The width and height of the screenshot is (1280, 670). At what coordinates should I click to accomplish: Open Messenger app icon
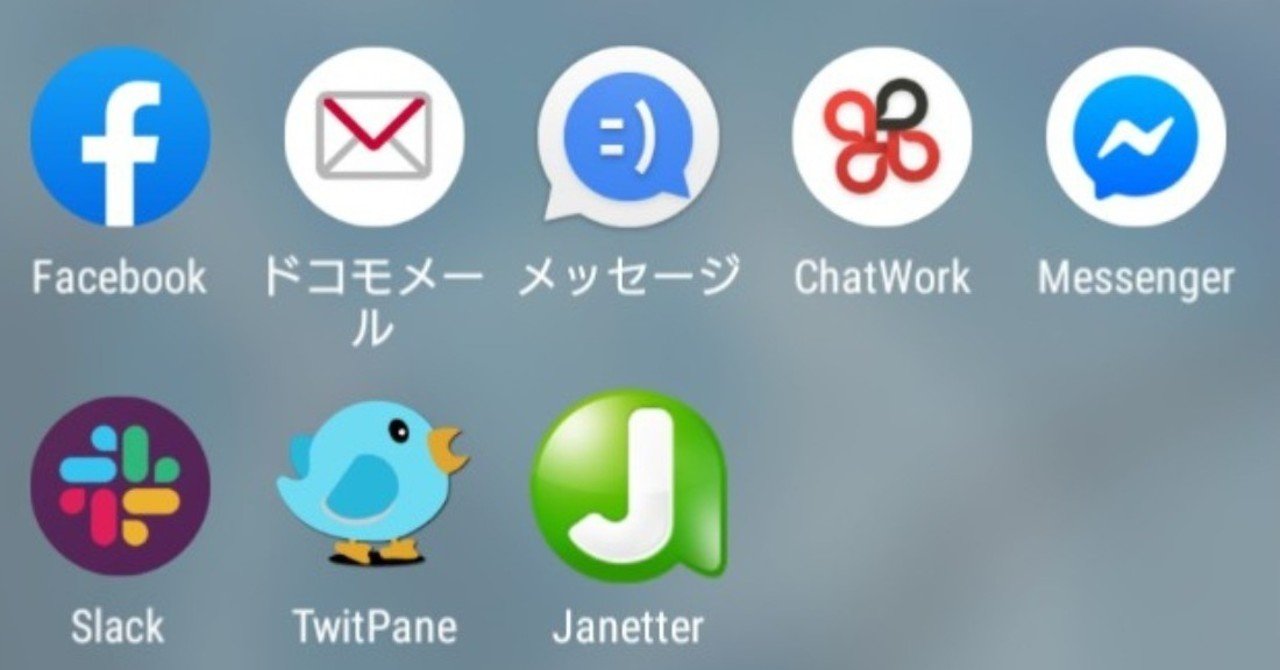click(x=1135, y=137)
